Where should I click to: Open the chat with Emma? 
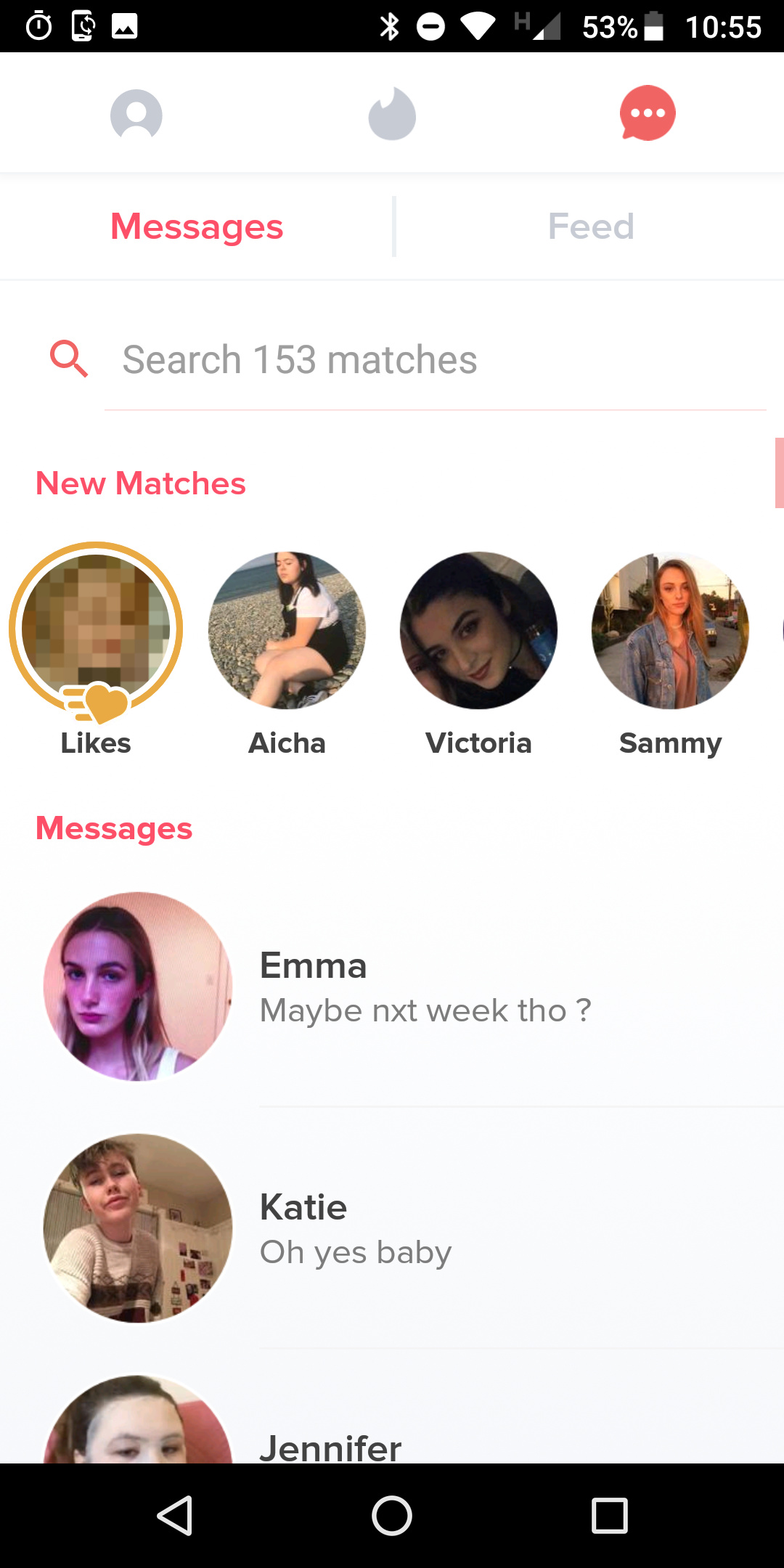tap(392, 987)
